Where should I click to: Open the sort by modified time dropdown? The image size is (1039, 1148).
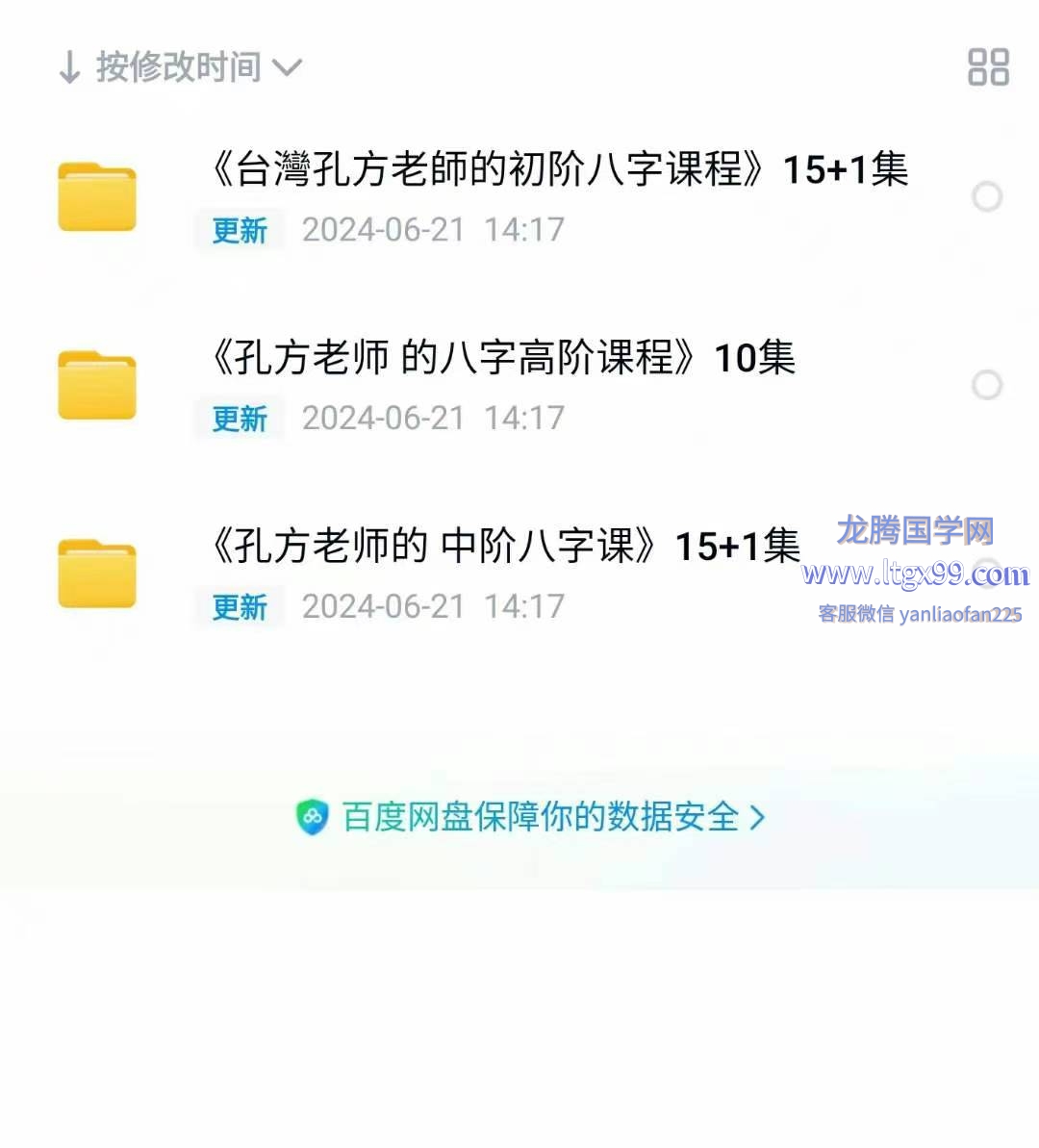point(181,67)
